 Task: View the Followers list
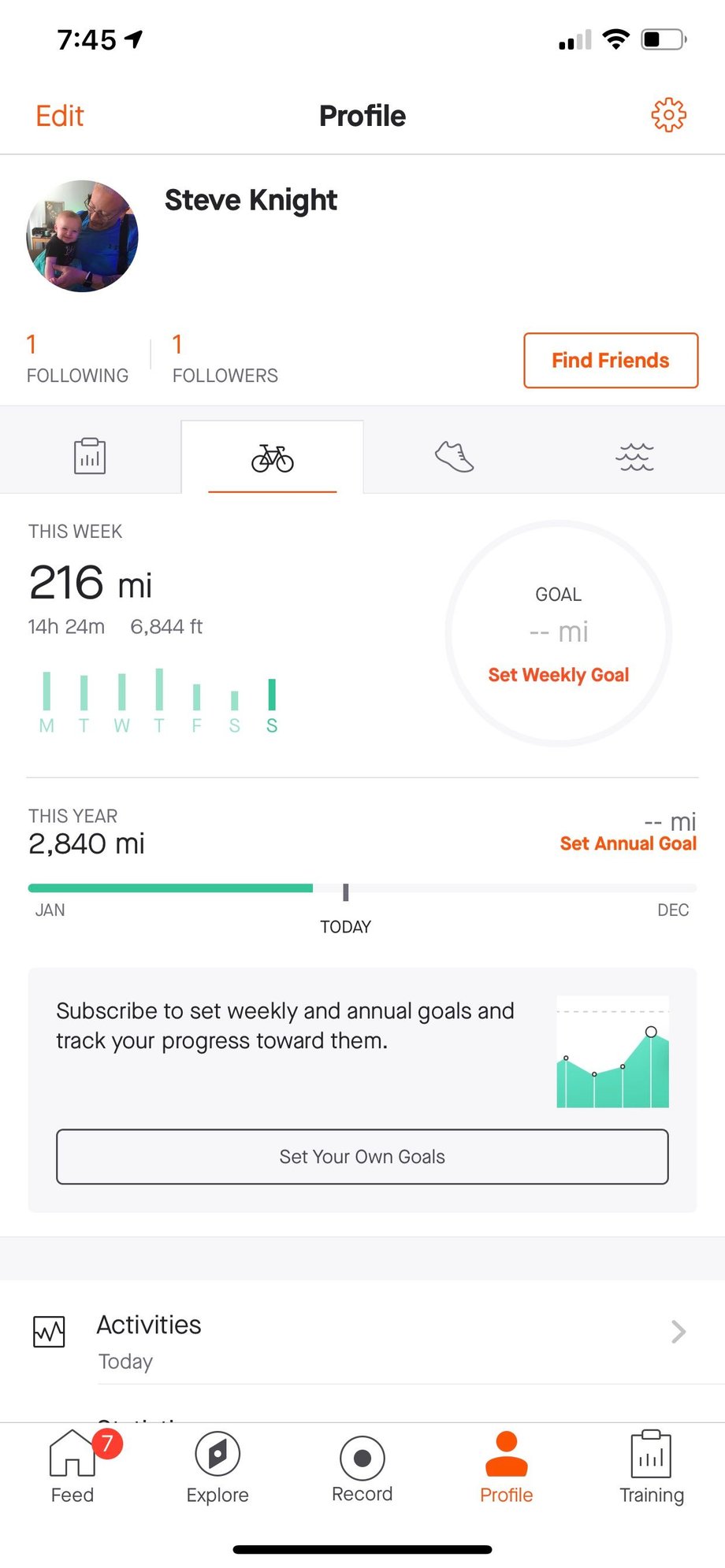225,359
